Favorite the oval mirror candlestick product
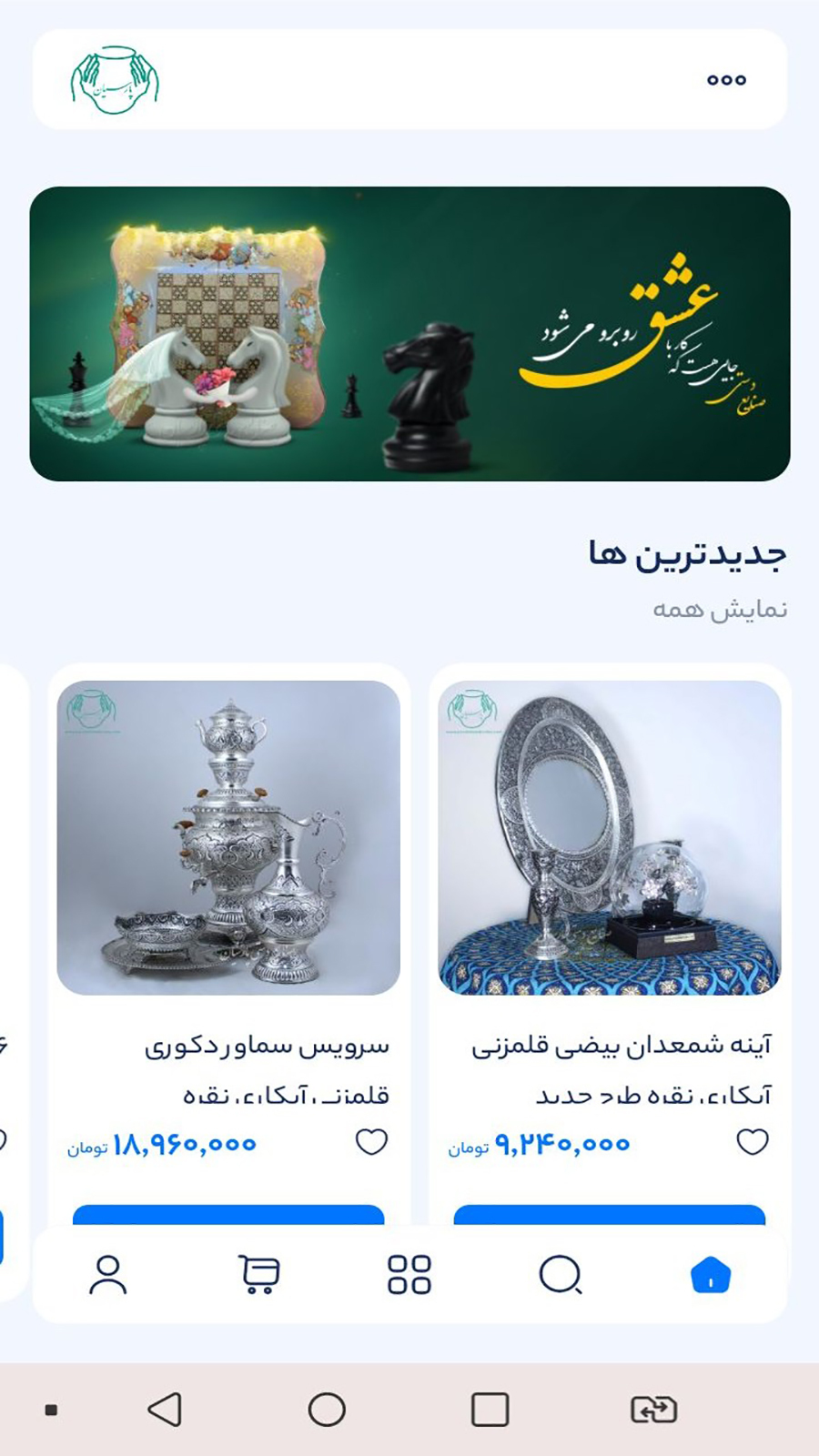 pos(753,1143)
